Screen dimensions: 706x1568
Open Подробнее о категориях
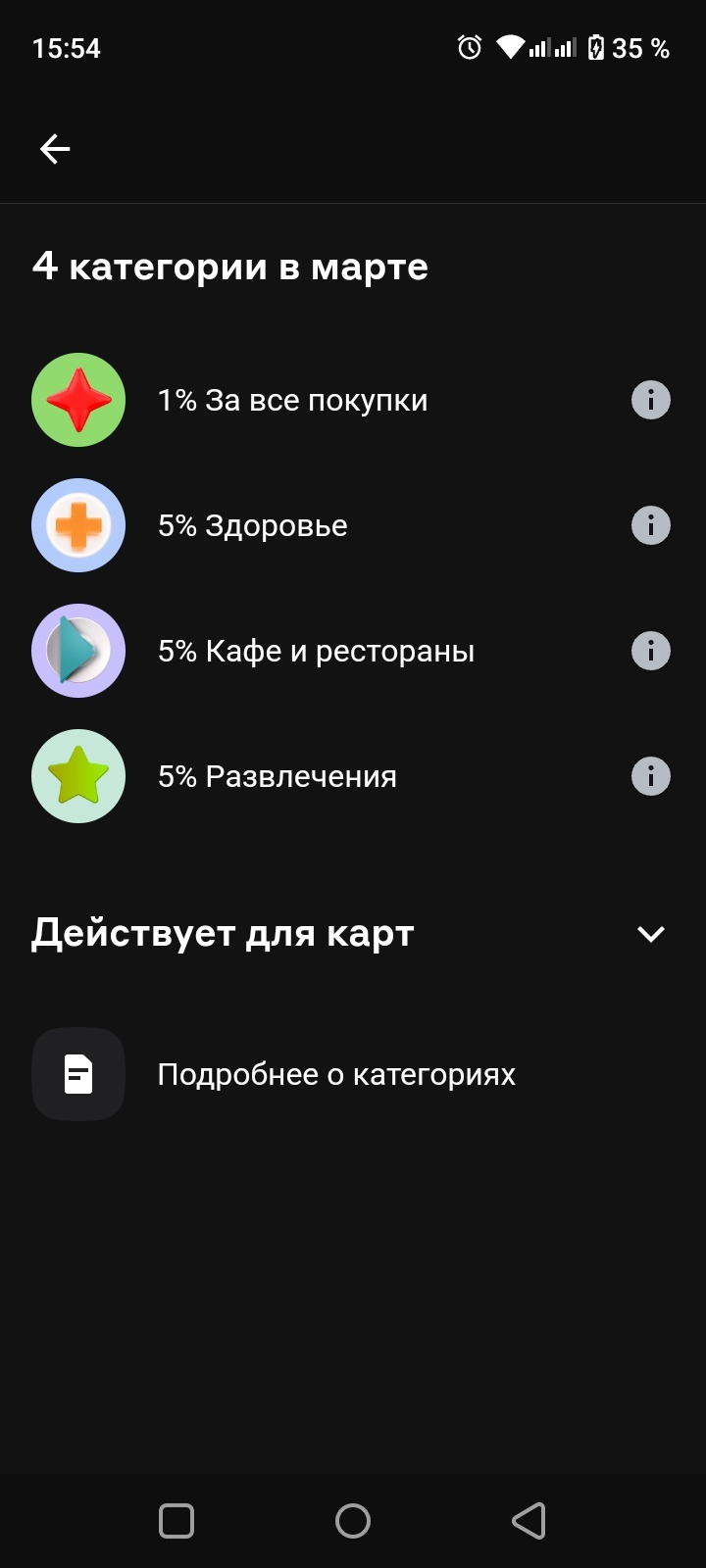point(335,1074)
